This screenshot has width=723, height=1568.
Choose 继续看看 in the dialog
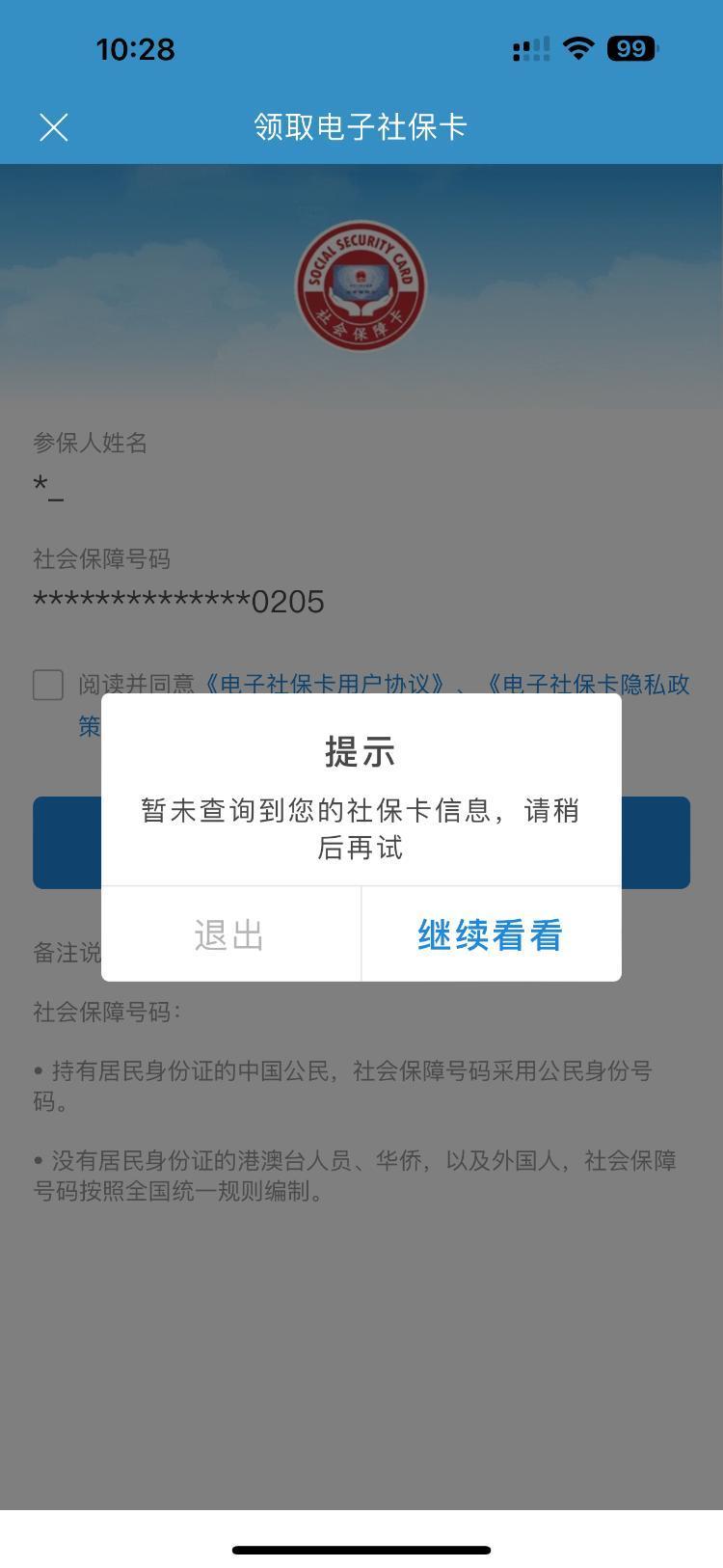[491, 934]
